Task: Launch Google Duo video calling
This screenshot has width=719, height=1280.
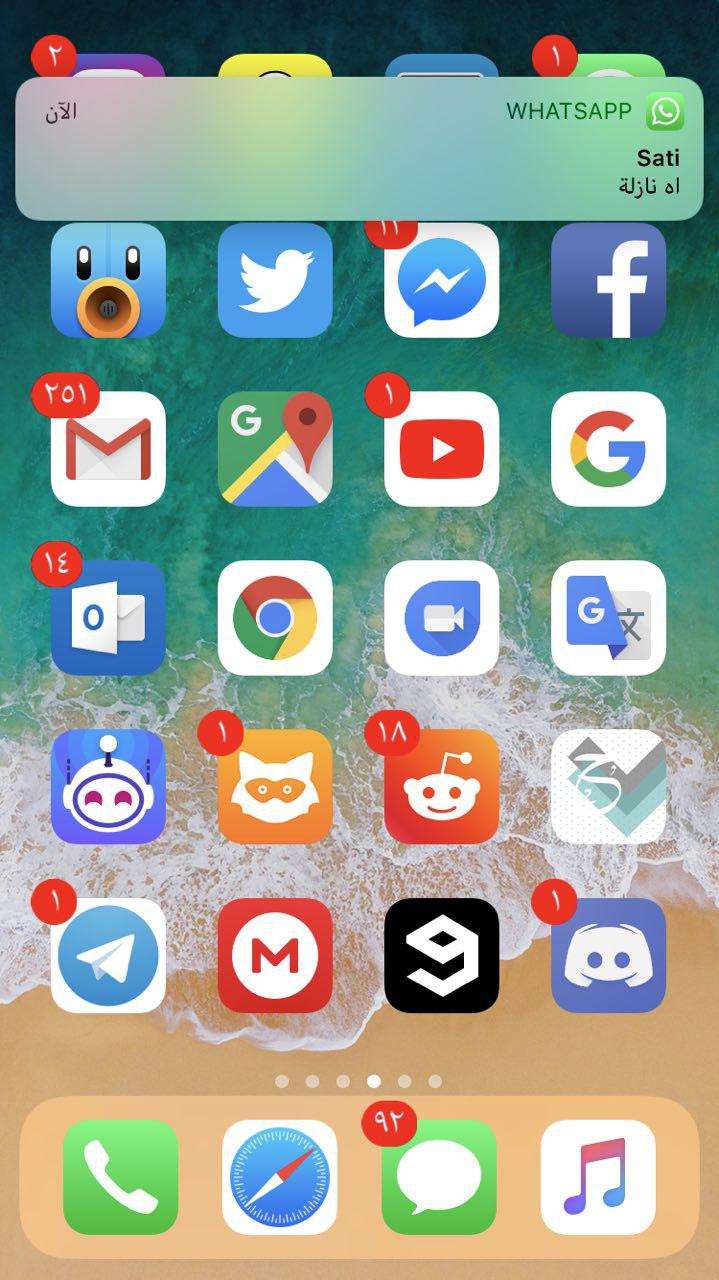Action: [x=441, y=618]
